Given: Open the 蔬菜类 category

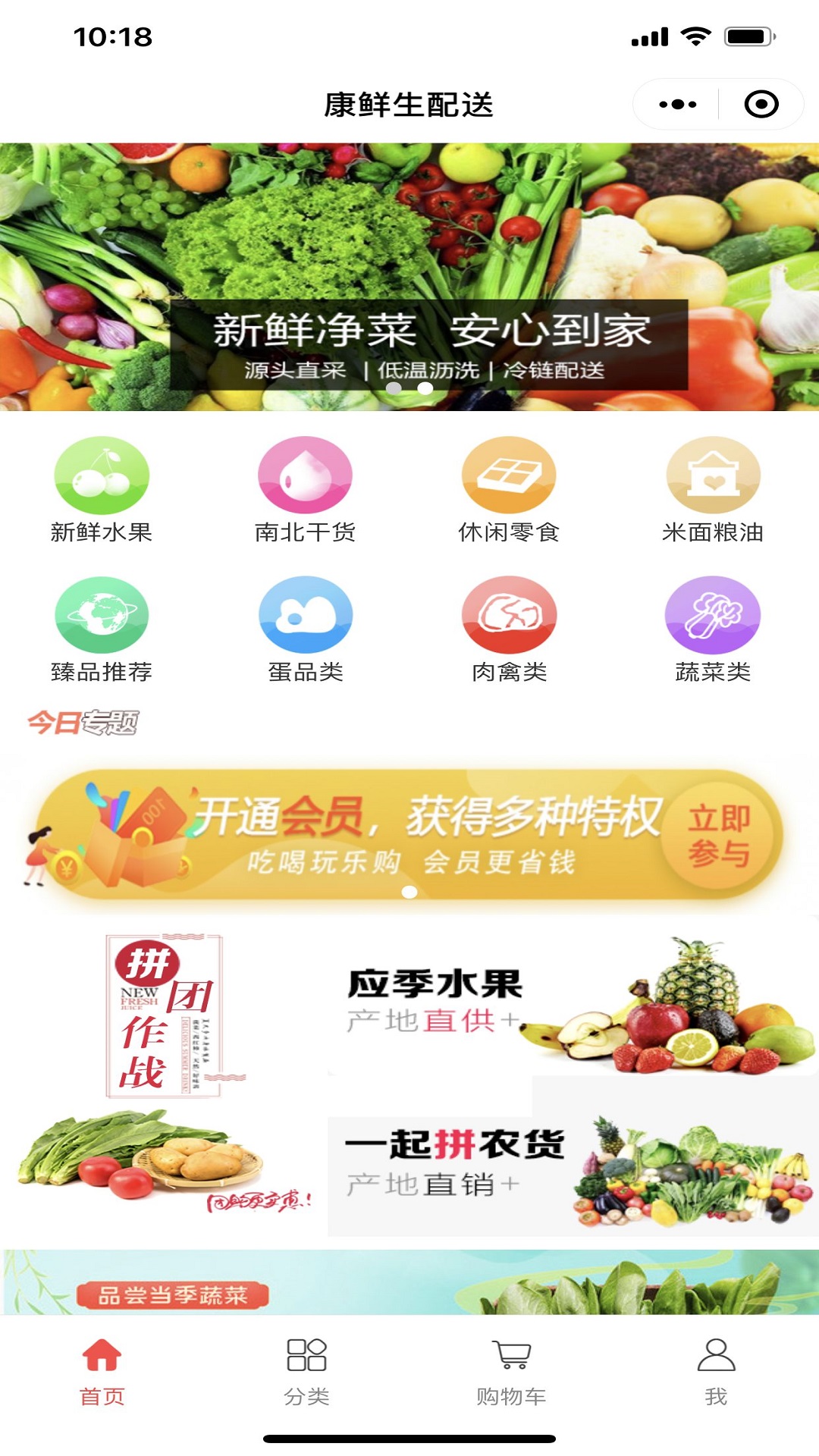Looking at the screenshot, I should click(x=713, y=630).
